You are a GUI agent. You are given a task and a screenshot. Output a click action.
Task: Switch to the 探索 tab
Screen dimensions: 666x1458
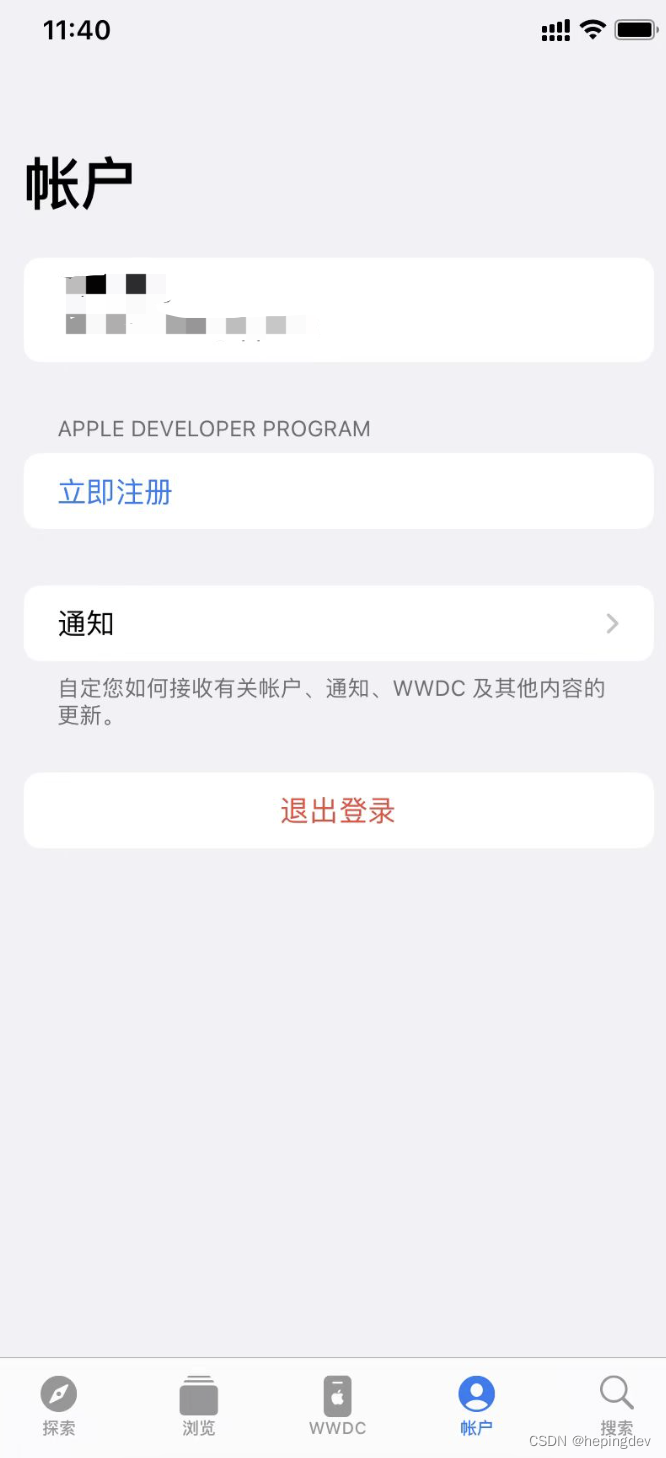[x=59, y=1404]
